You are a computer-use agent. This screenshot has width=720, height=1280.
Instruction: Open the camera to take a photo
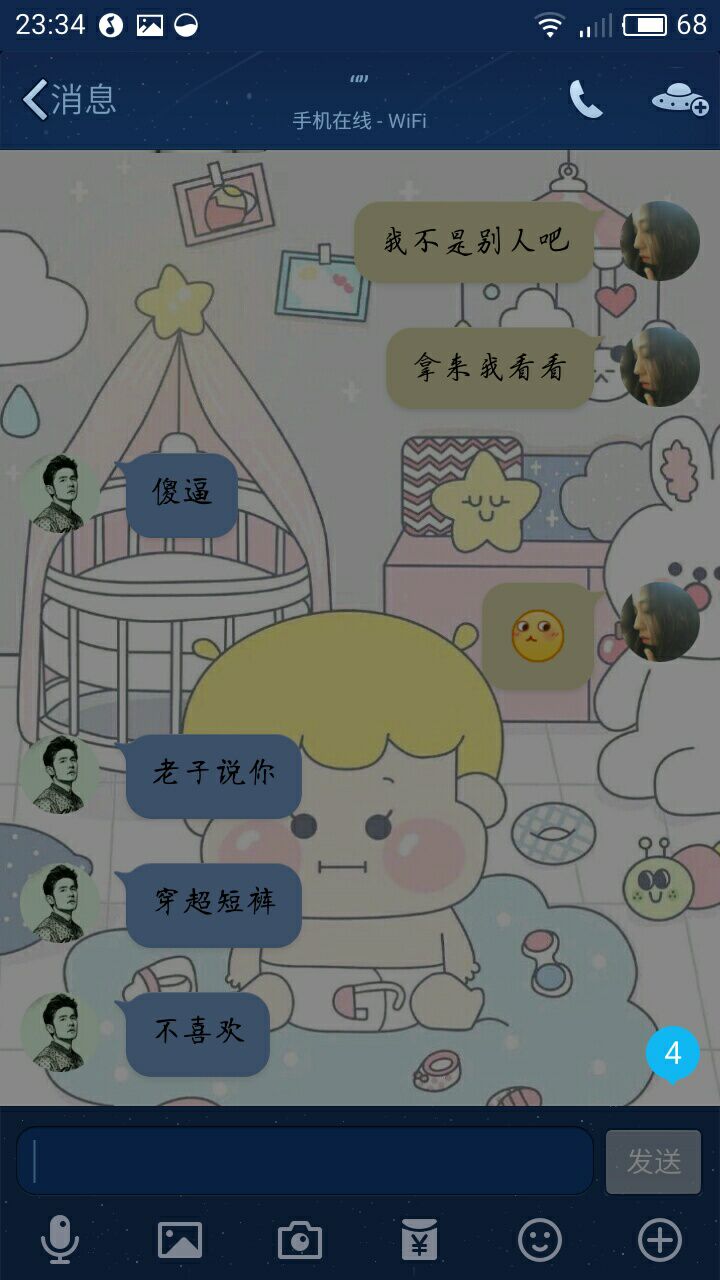tap(300, 1240)
